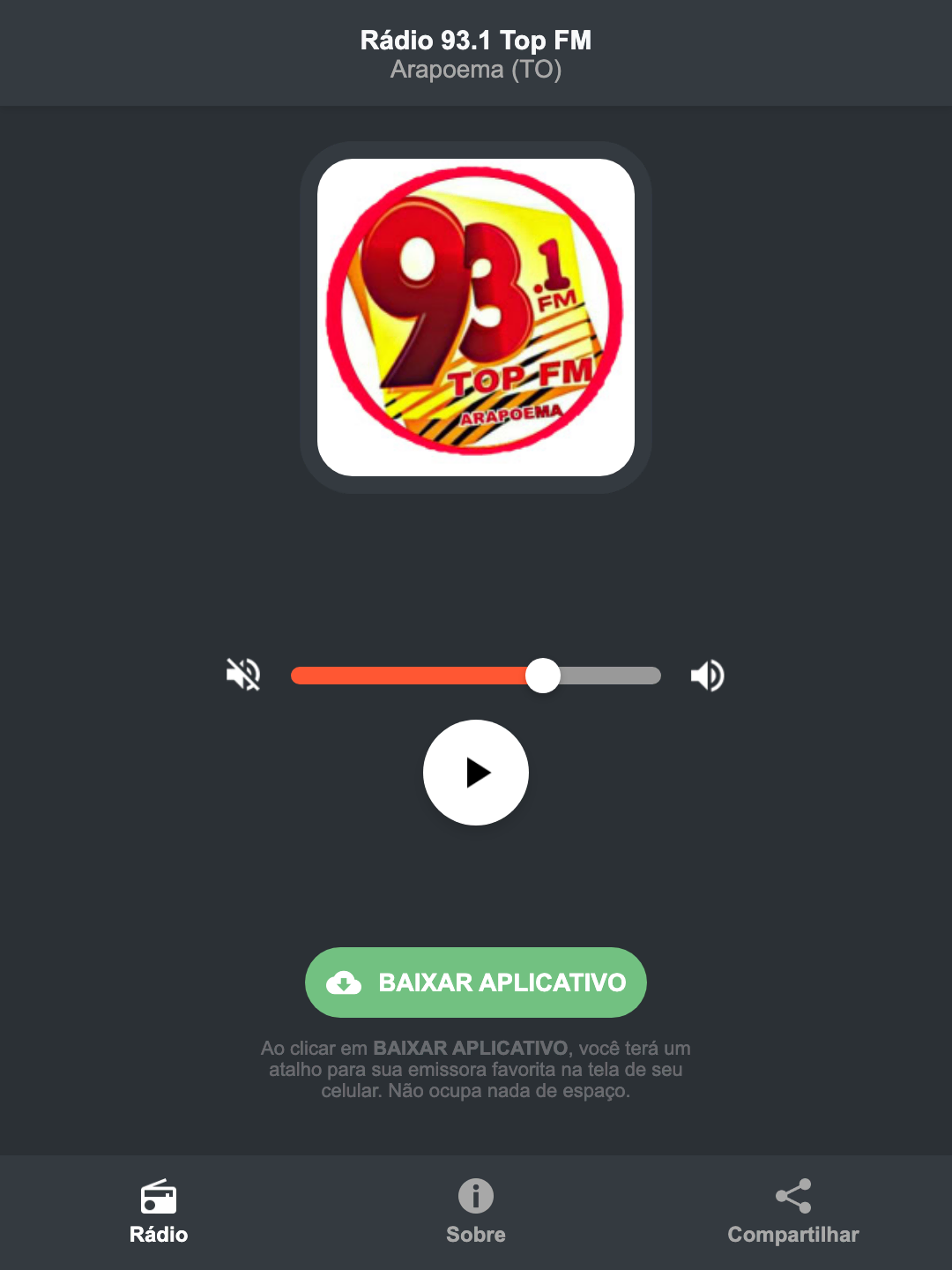The image size is (952, 1270).
Task: Click the download cloud icon on the green button
Action: pyautogui.click(x=346, y=982)
